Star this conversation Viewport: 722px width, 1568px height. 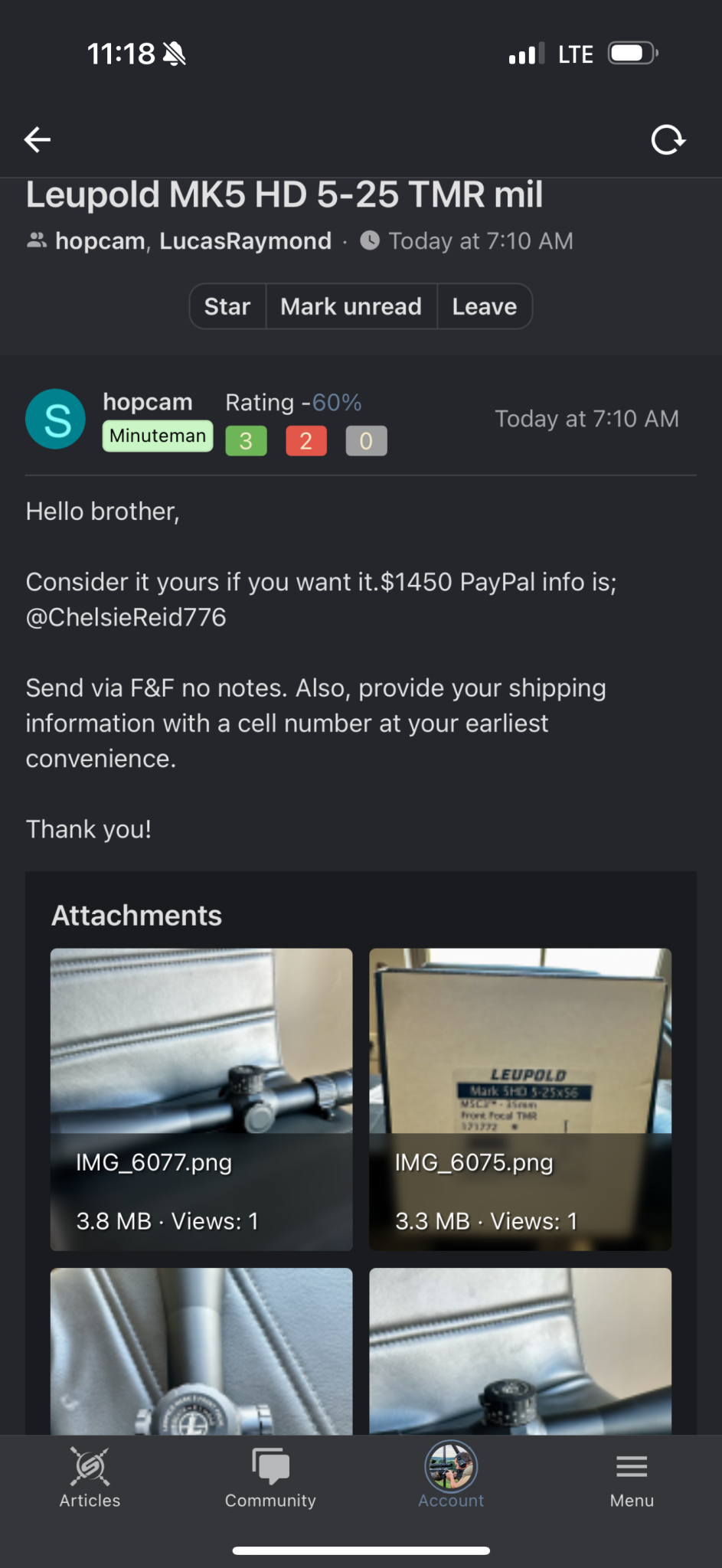[227, 306]
